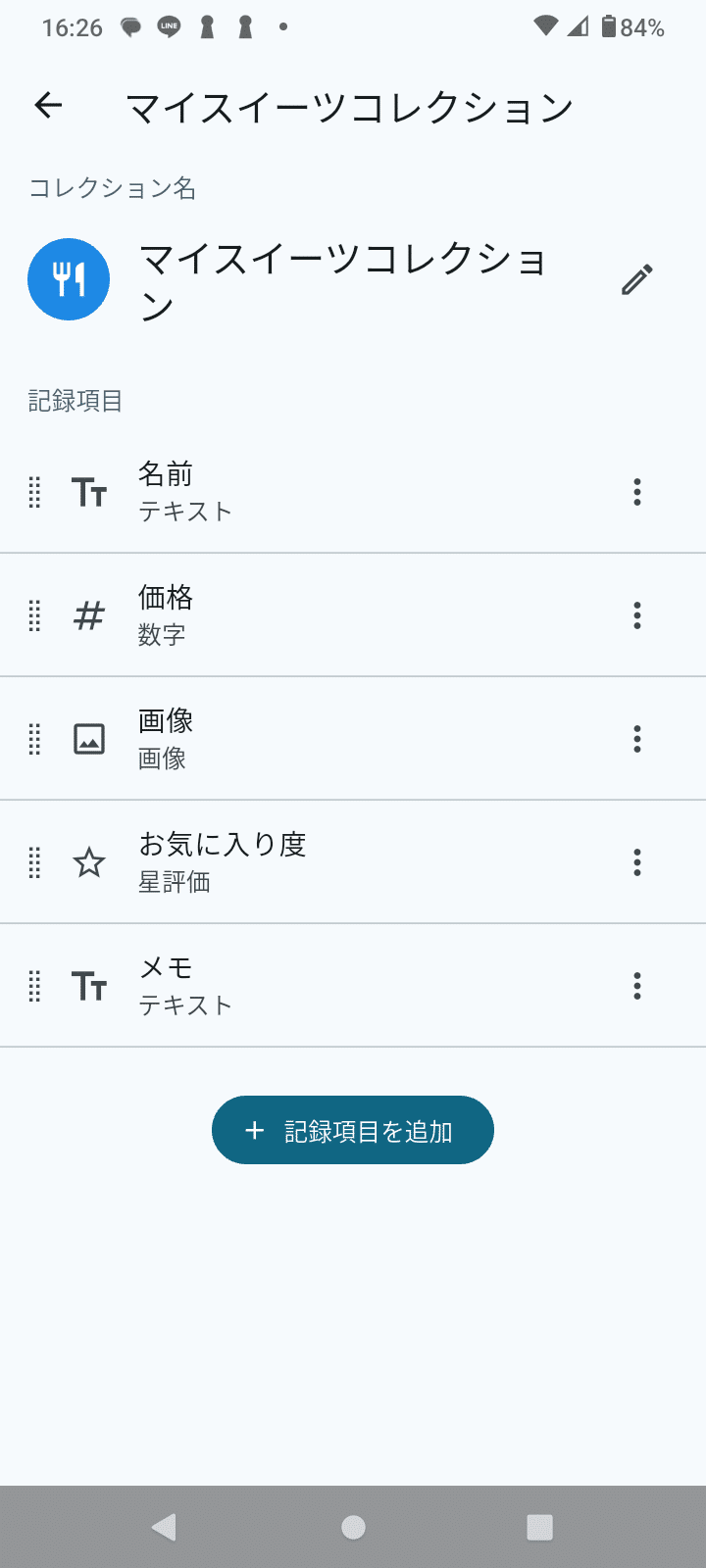
Task: Go back using the app bar arrow
Action: (x=48, y=106)
